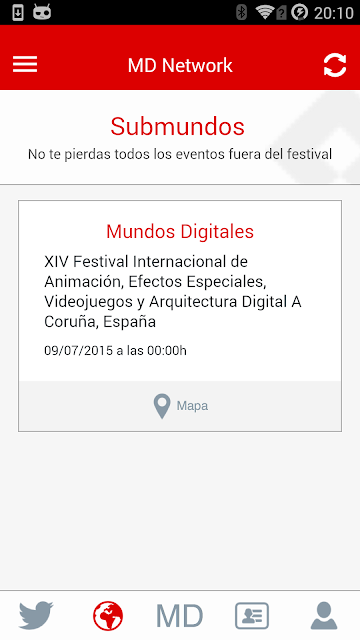
Task: Open the hamburger drawer menu
Action: pyautogui.click(x=25, y=64)
